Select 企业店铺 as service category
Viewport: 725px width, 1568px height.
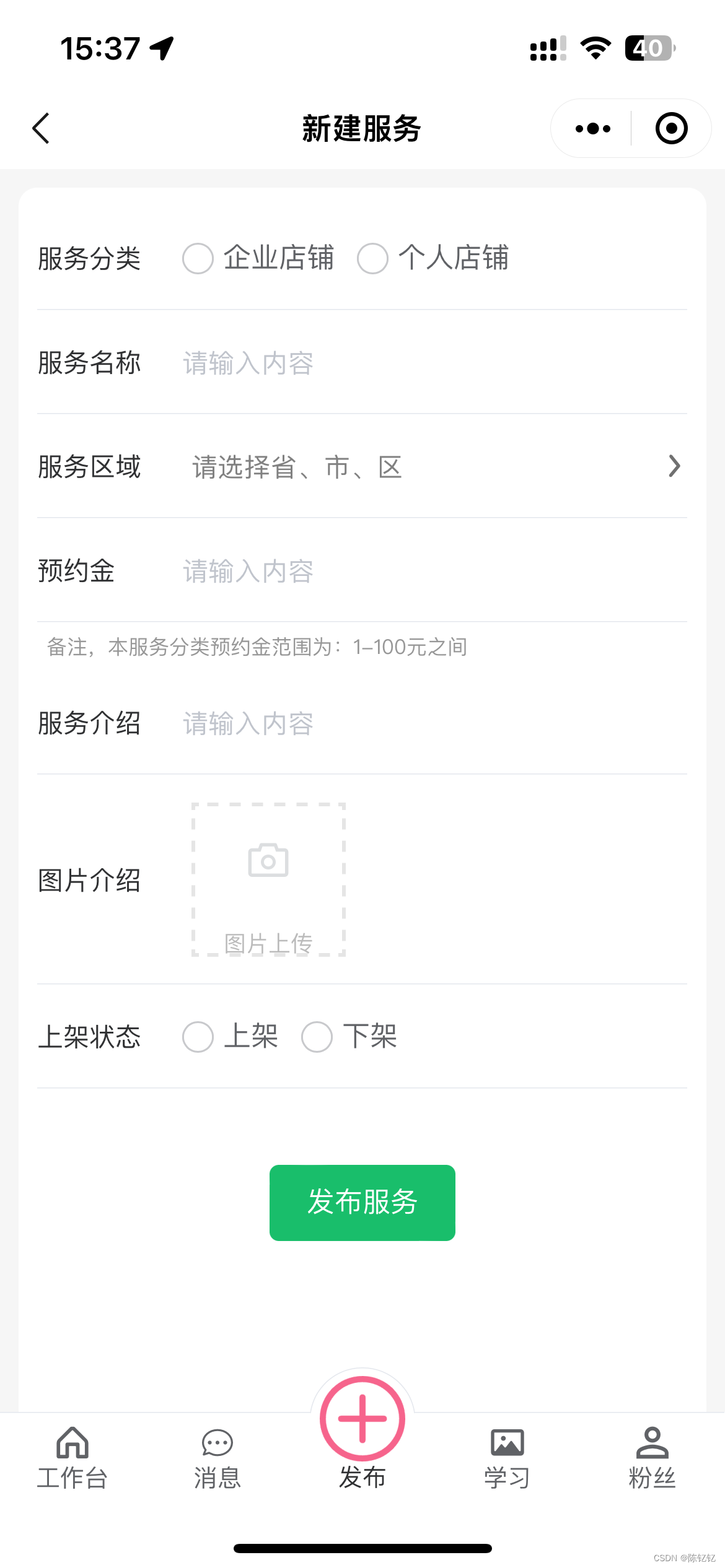point(198,258)
